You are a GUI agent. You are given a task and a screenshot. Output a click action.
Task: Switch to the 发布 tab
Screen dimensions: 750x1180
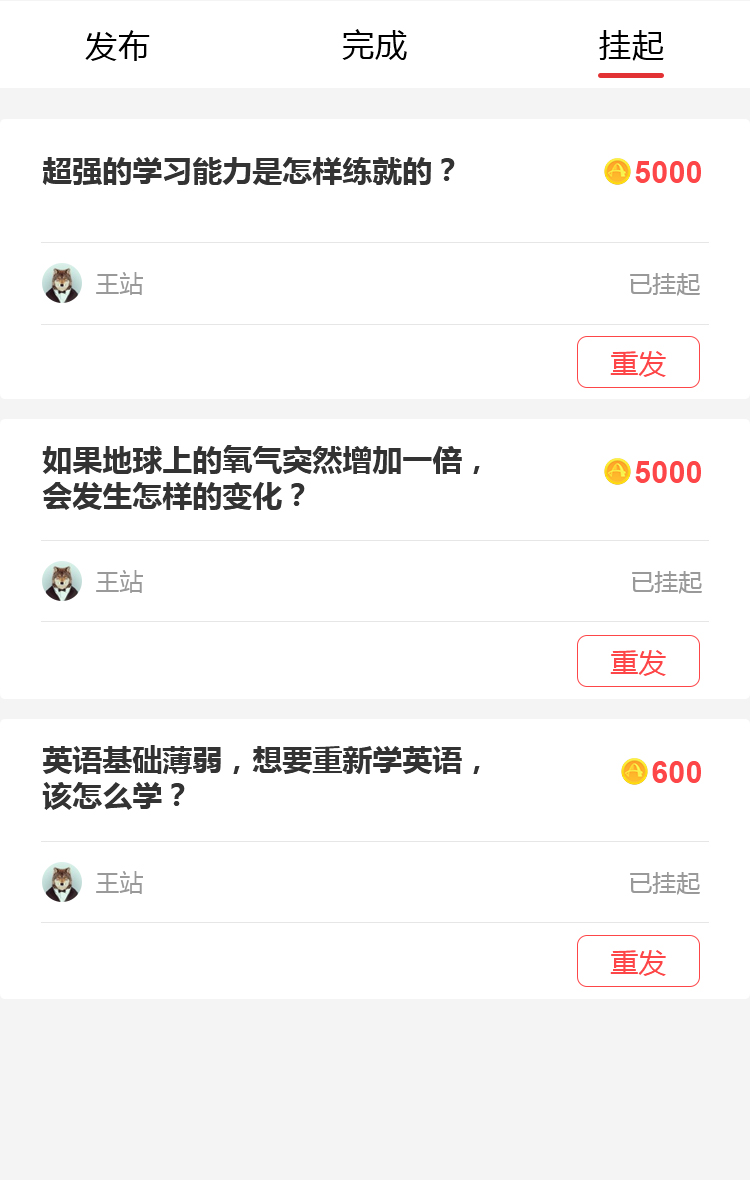pyautogui.click(x=117, y=46)
